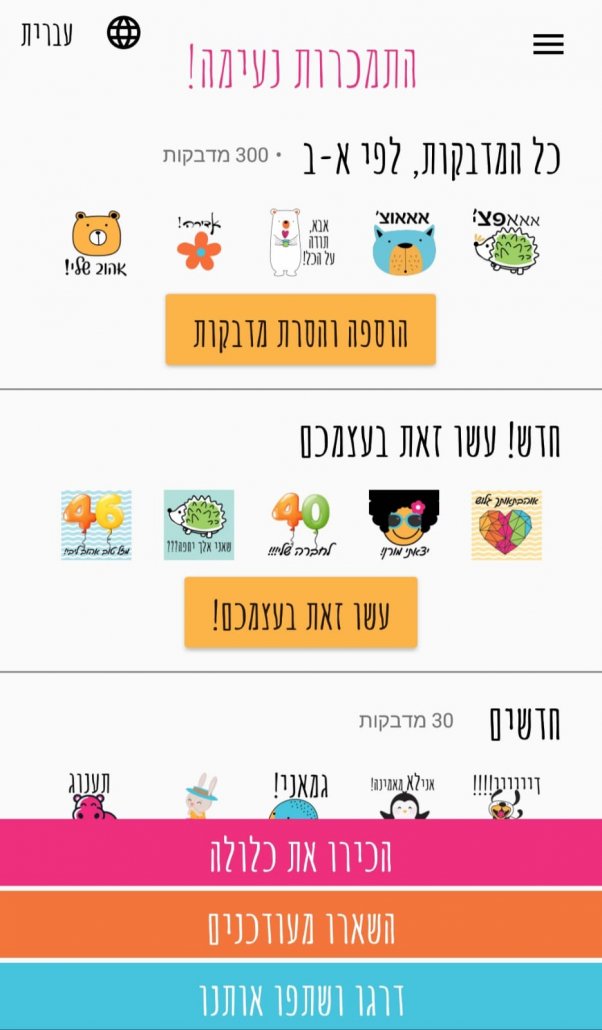The height and width of the screenshot is (1030, 602).
Task: Open the hamburger menu
Action: (548, 44)
